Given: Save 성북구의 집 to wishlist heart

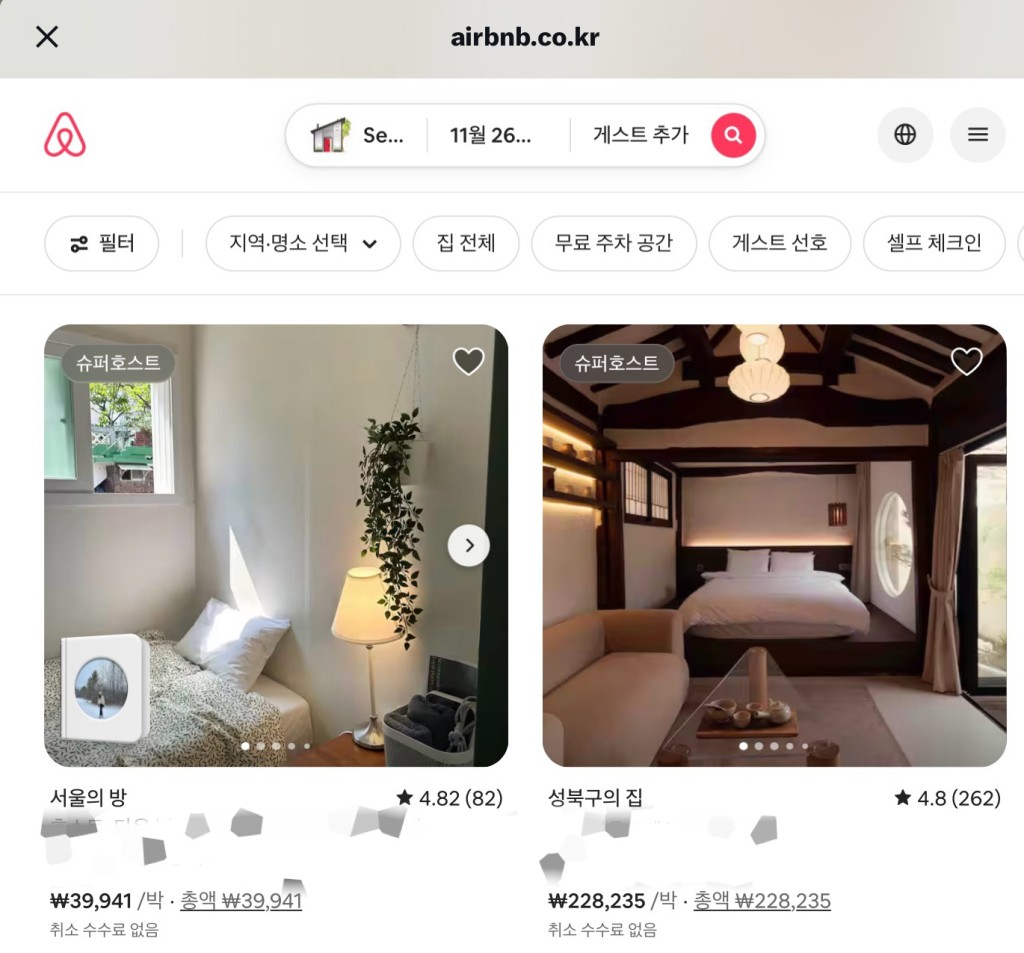Looking at the screenshot, I should [x=966, y=361].
